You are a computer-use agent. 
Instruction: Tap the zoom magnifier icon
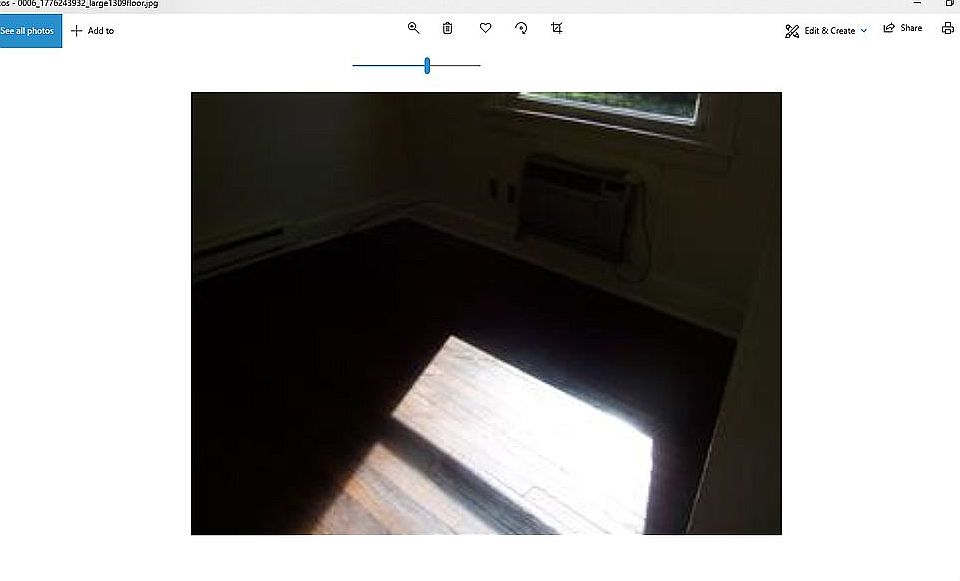point(413,28)
